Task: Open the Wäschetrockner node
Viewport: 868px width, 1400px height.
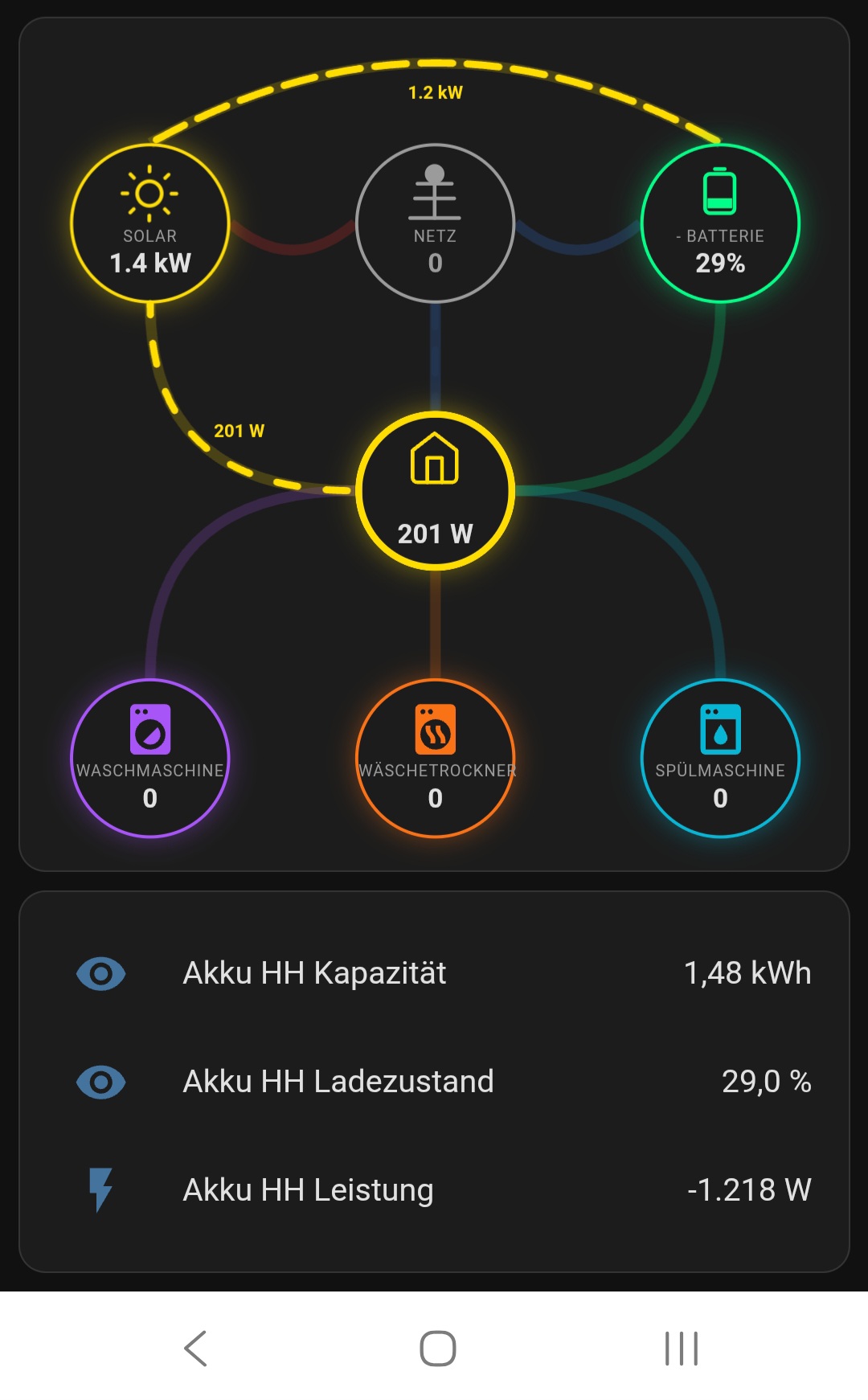Action: click(435, 759)
